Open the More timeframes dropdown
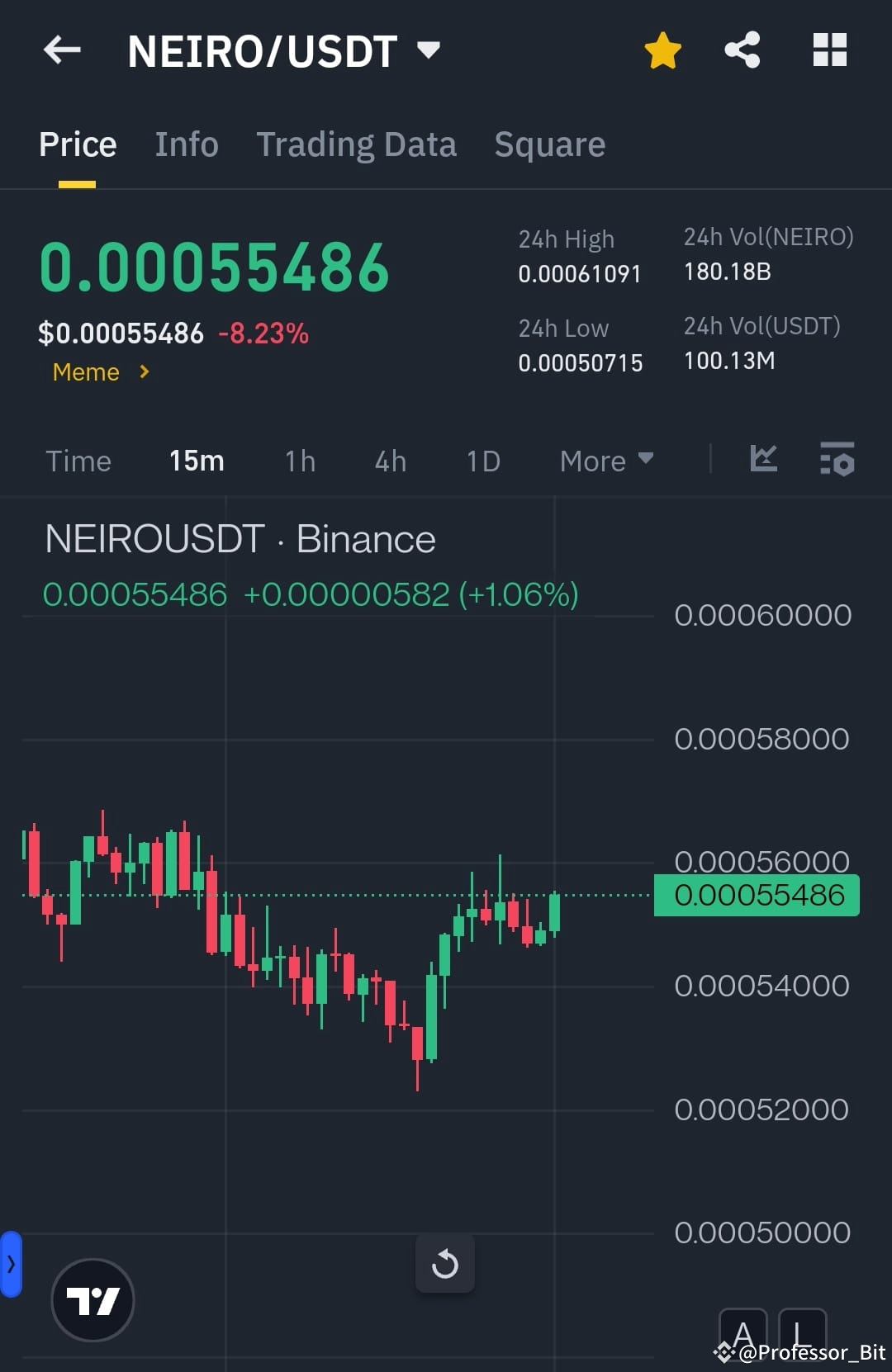Viewport: 892px width, 1372px height. coord(605,460)
